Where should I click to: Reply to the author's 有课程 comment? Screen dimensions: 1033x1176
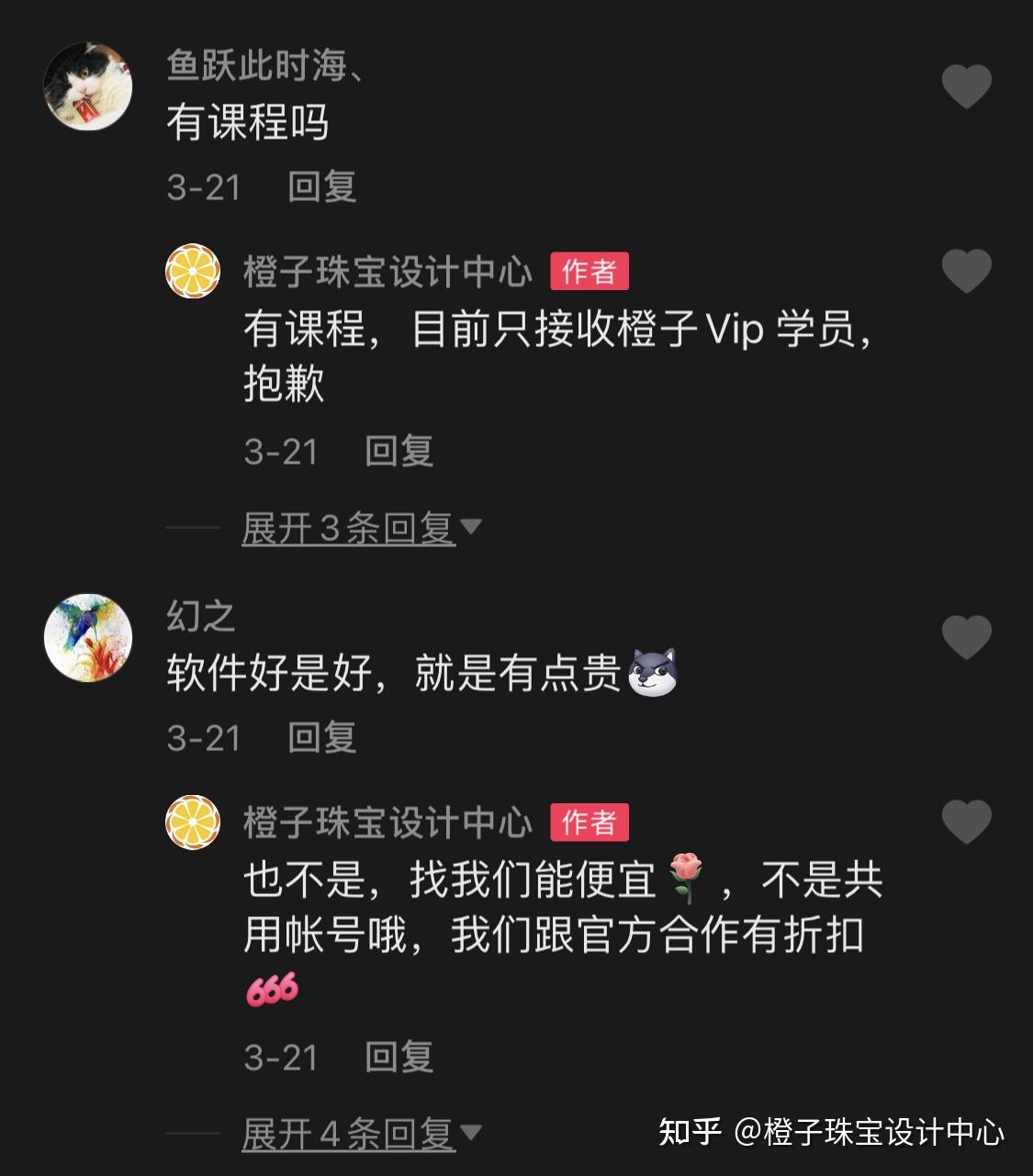(x=399, y=452)
